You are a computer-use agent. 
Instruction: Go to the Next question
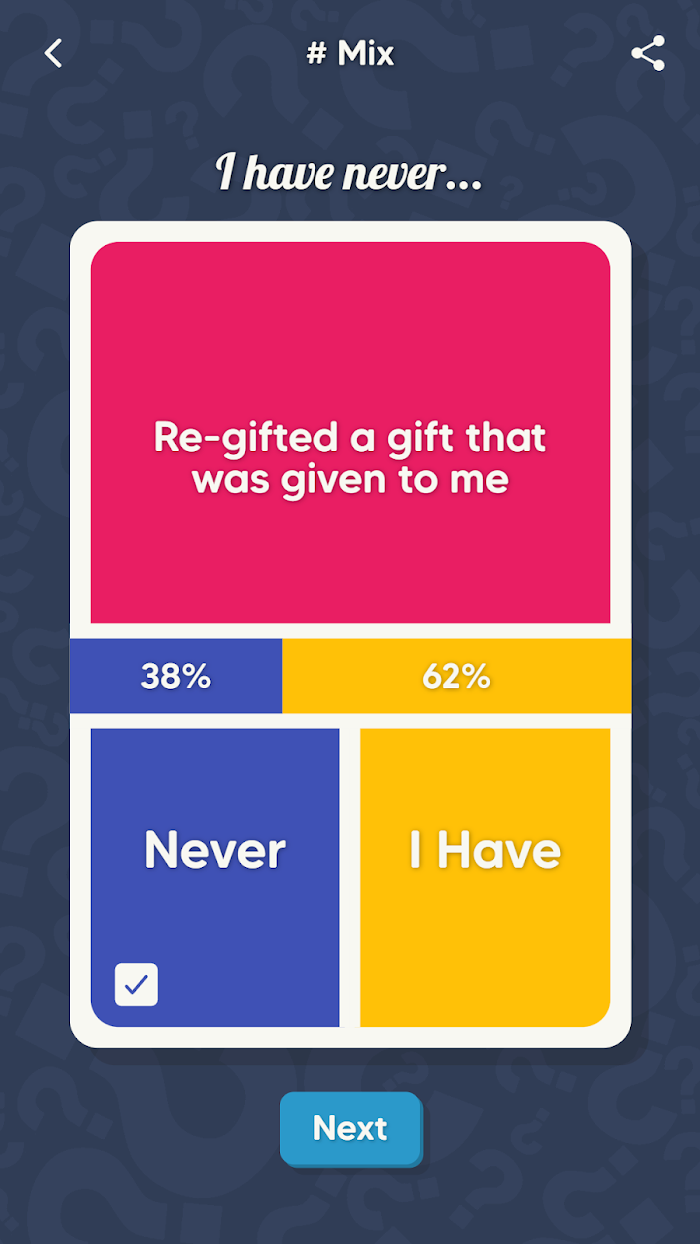[350, 1128]
